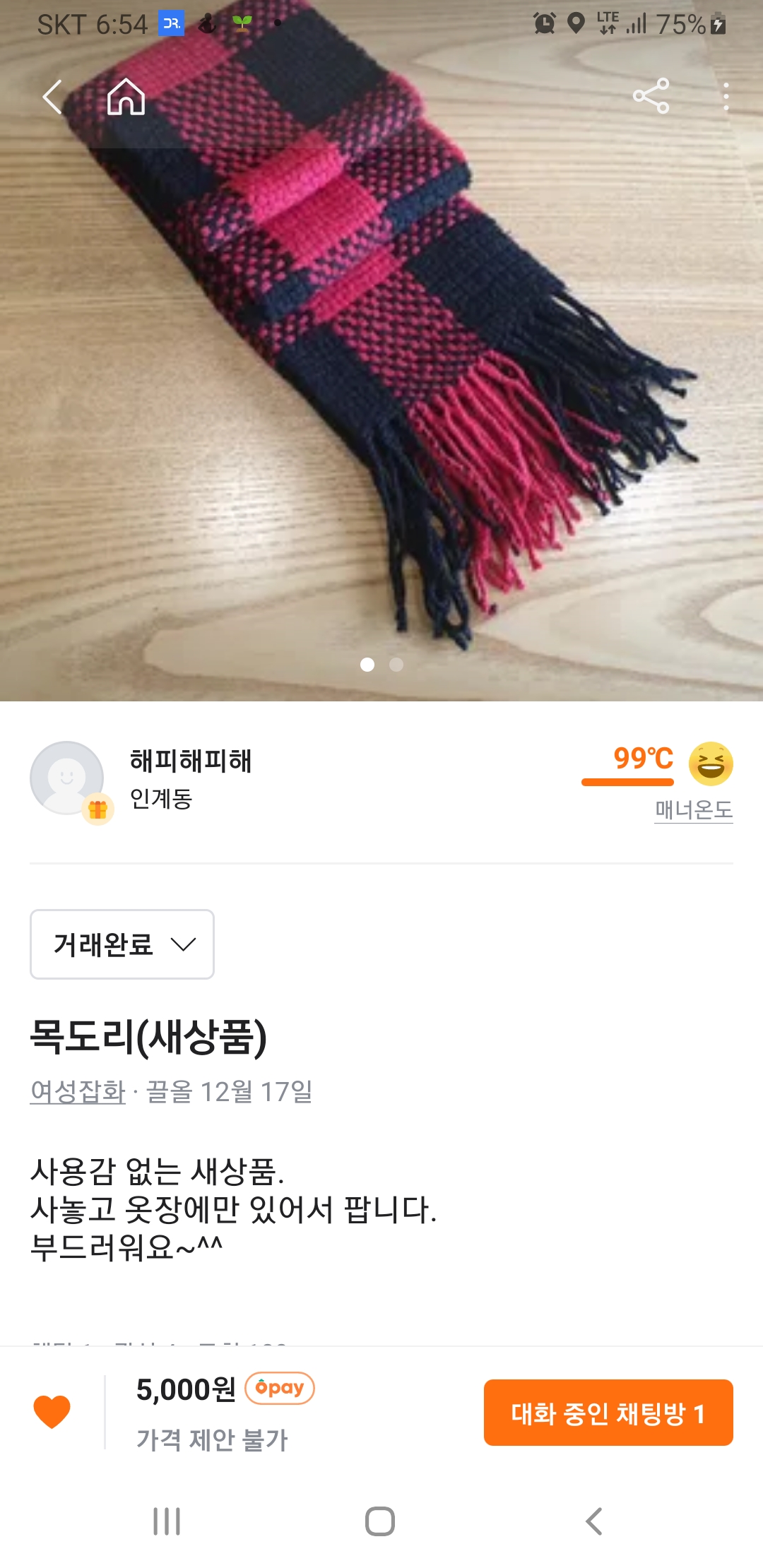Open recent apps from navigation bar
The image size is (763, 1568).
(x=167, y=1521)
